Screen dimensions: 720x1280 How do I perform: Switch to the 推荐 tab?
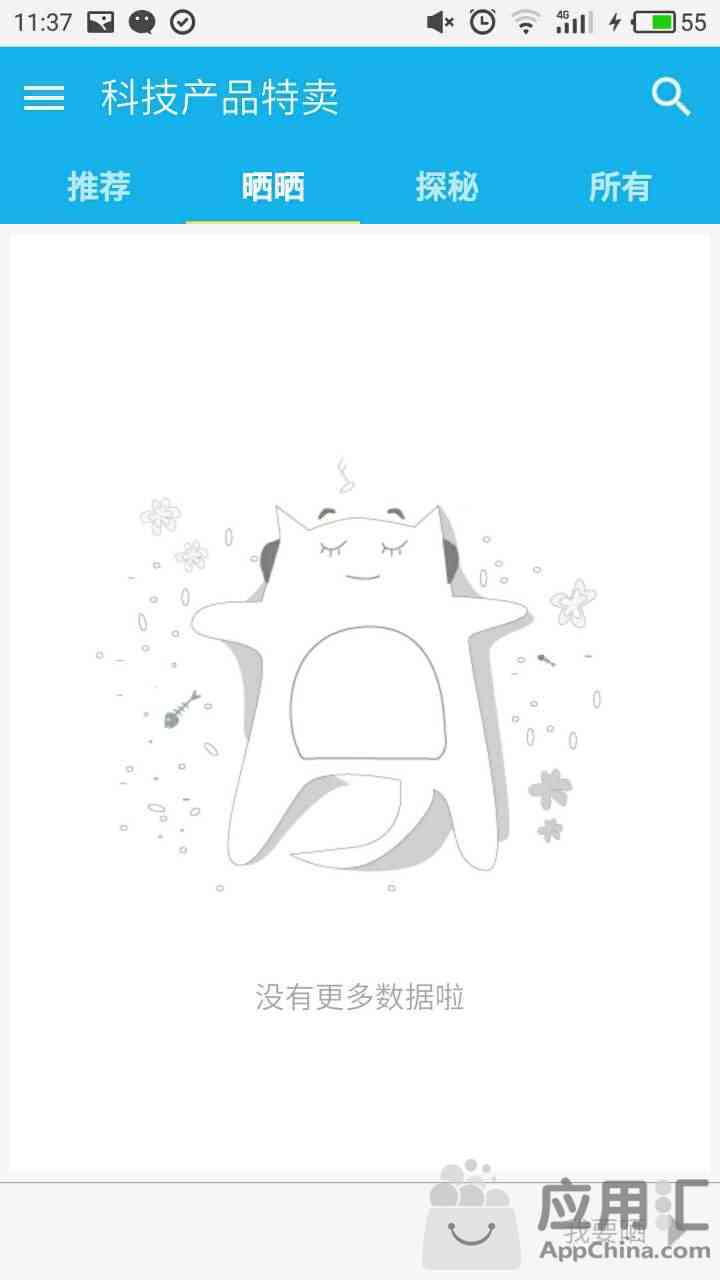click(x=98, y=187)
